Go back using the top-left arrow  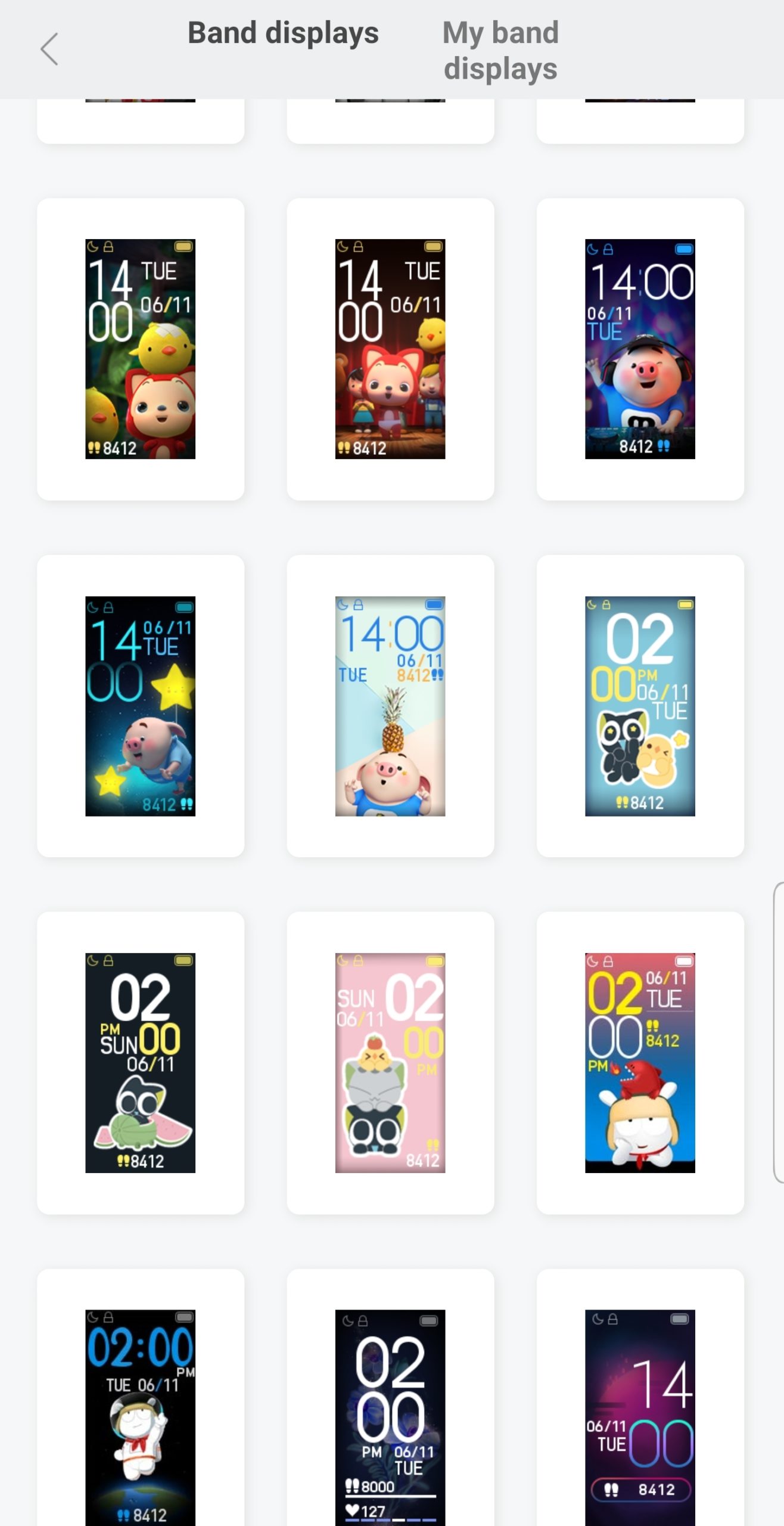(x=49, y=49)
